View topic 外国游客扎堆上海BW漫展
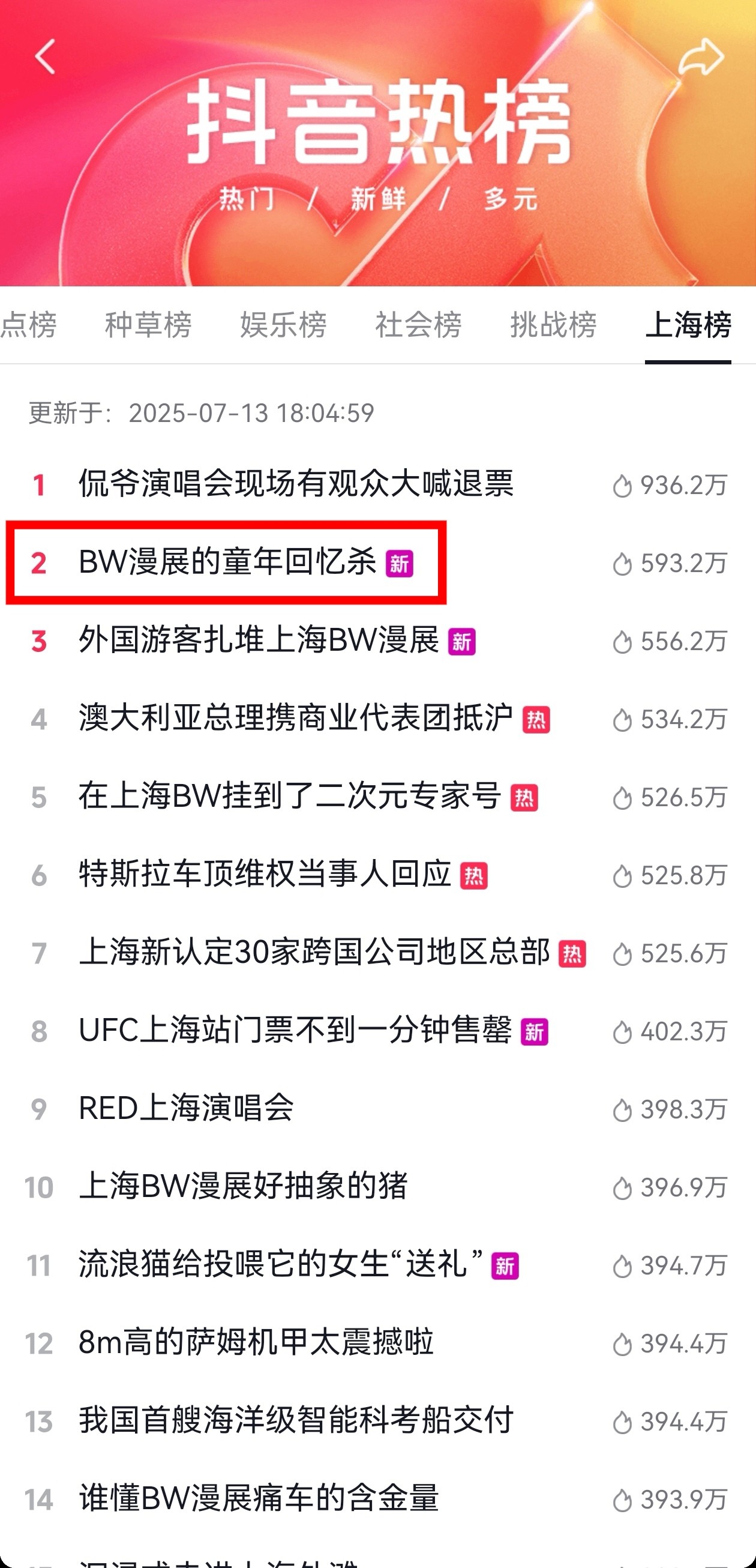This screenshot has width=756, height=1568. click(259, 641)
